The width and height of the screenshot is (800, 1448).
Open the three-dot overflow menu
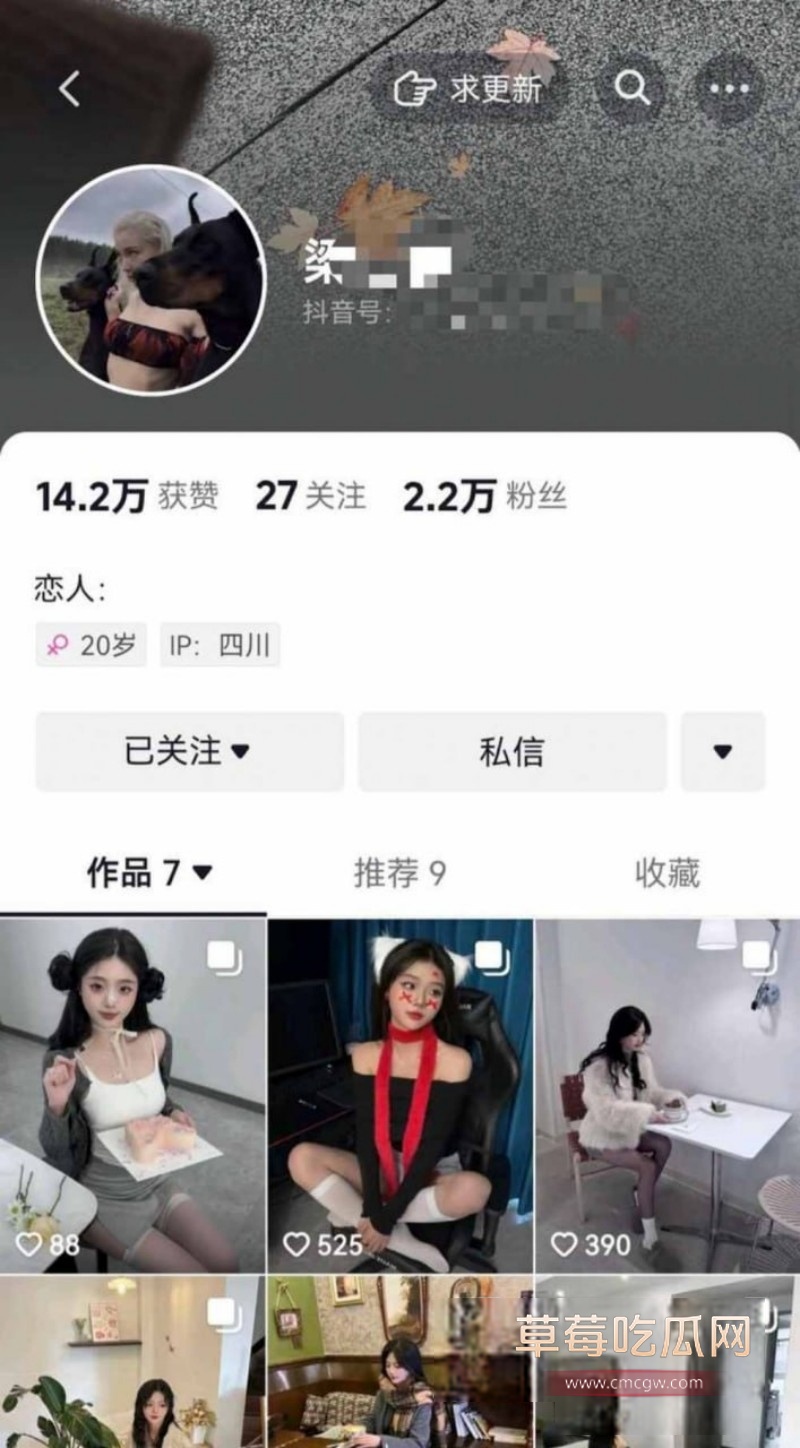[x=729, y=89]
